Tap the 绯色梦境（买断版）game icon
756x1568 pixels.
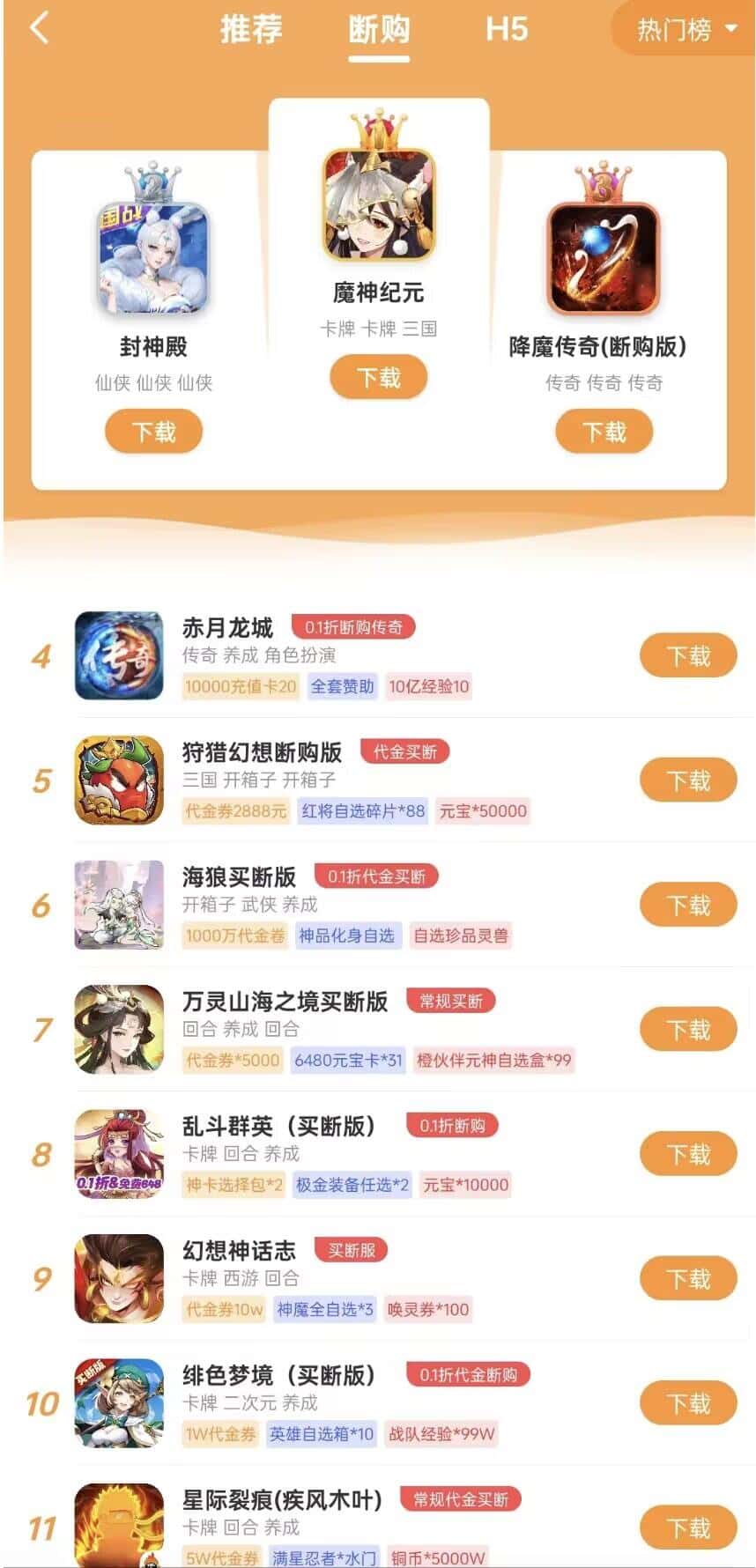coord(119,1404)
